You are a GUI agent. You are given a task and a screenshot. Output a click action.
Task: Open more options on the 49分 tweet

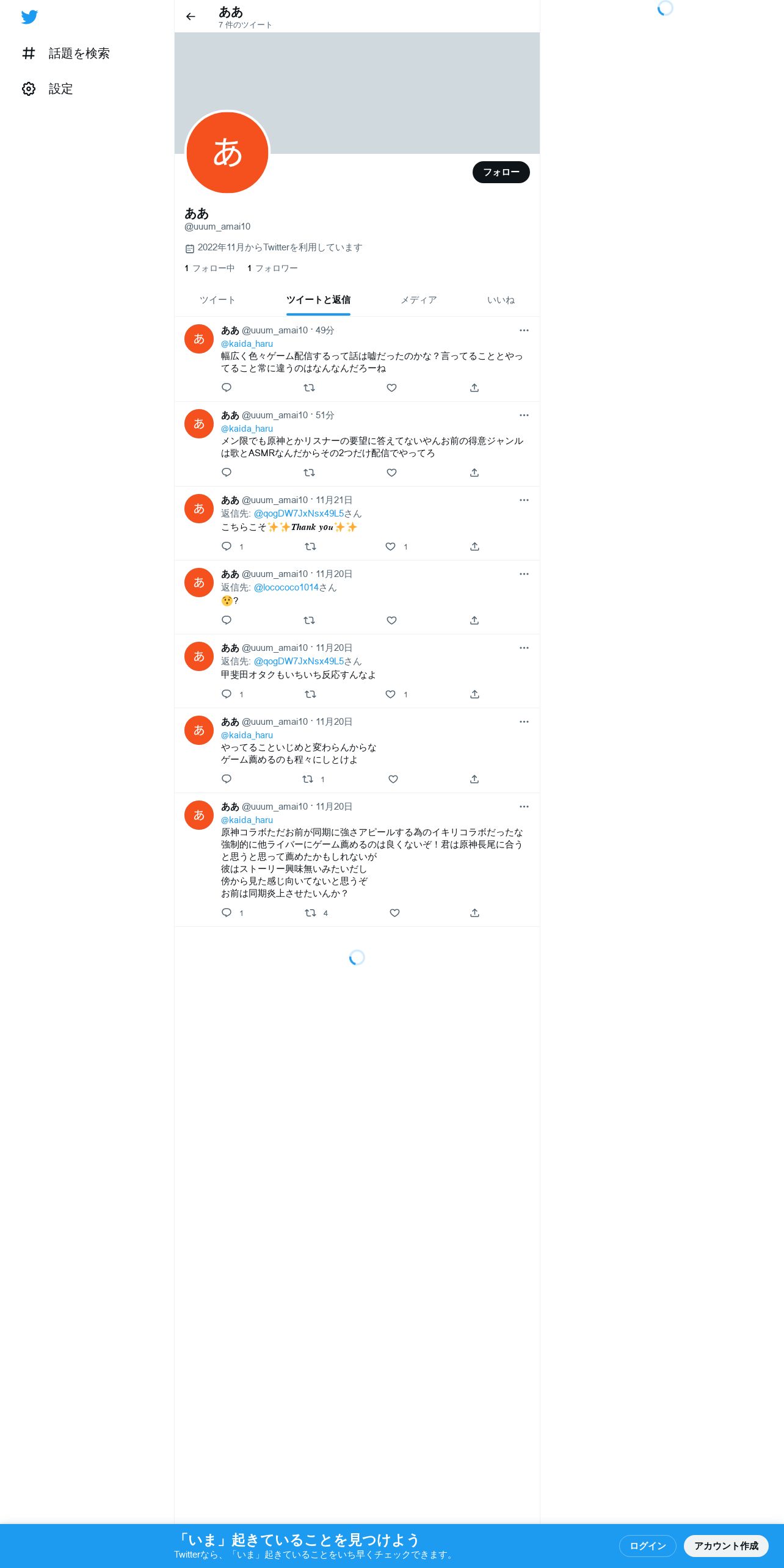(x=524, y=330)
